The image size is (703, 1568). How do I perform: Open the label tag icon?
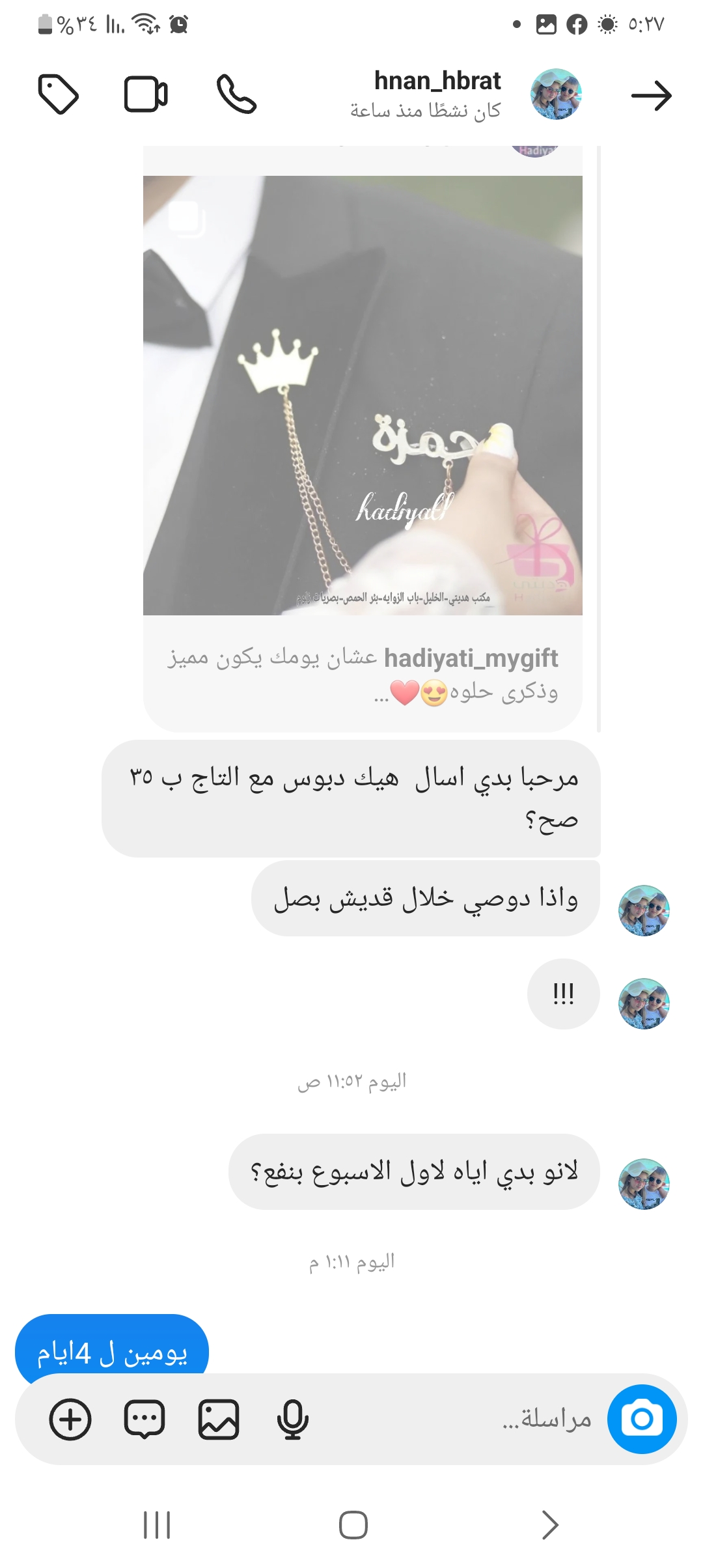59,95
